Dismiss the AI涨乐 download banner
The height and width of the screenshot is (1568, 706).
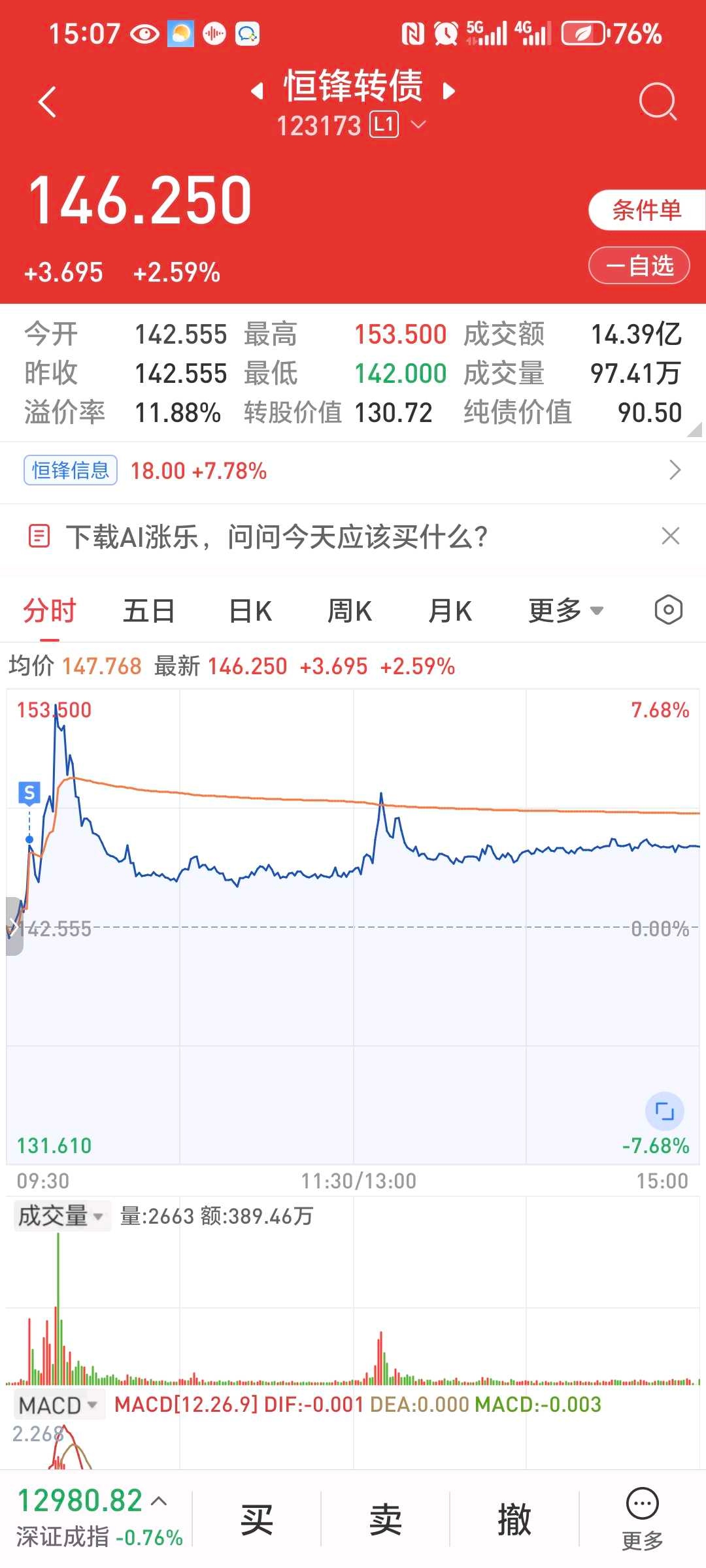pos(670,536)
